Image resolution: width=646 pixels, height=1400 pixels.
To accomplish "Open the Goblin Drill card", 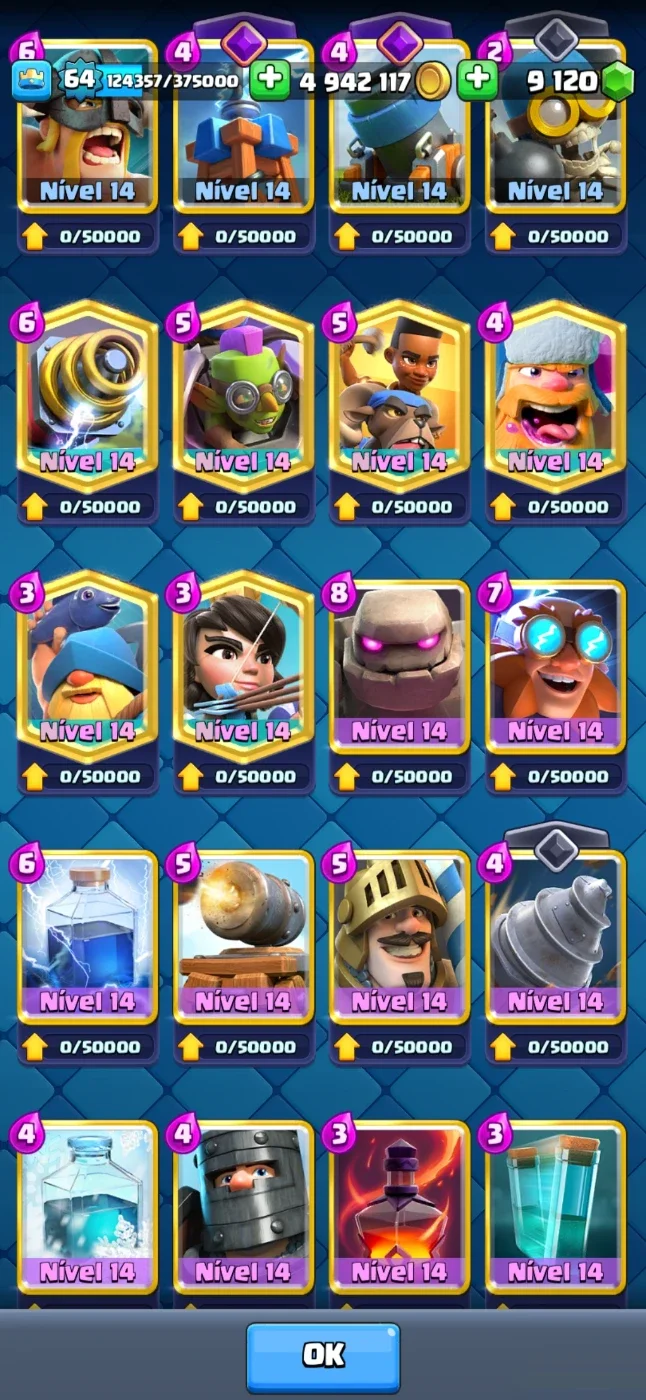I will click(556, 939).
